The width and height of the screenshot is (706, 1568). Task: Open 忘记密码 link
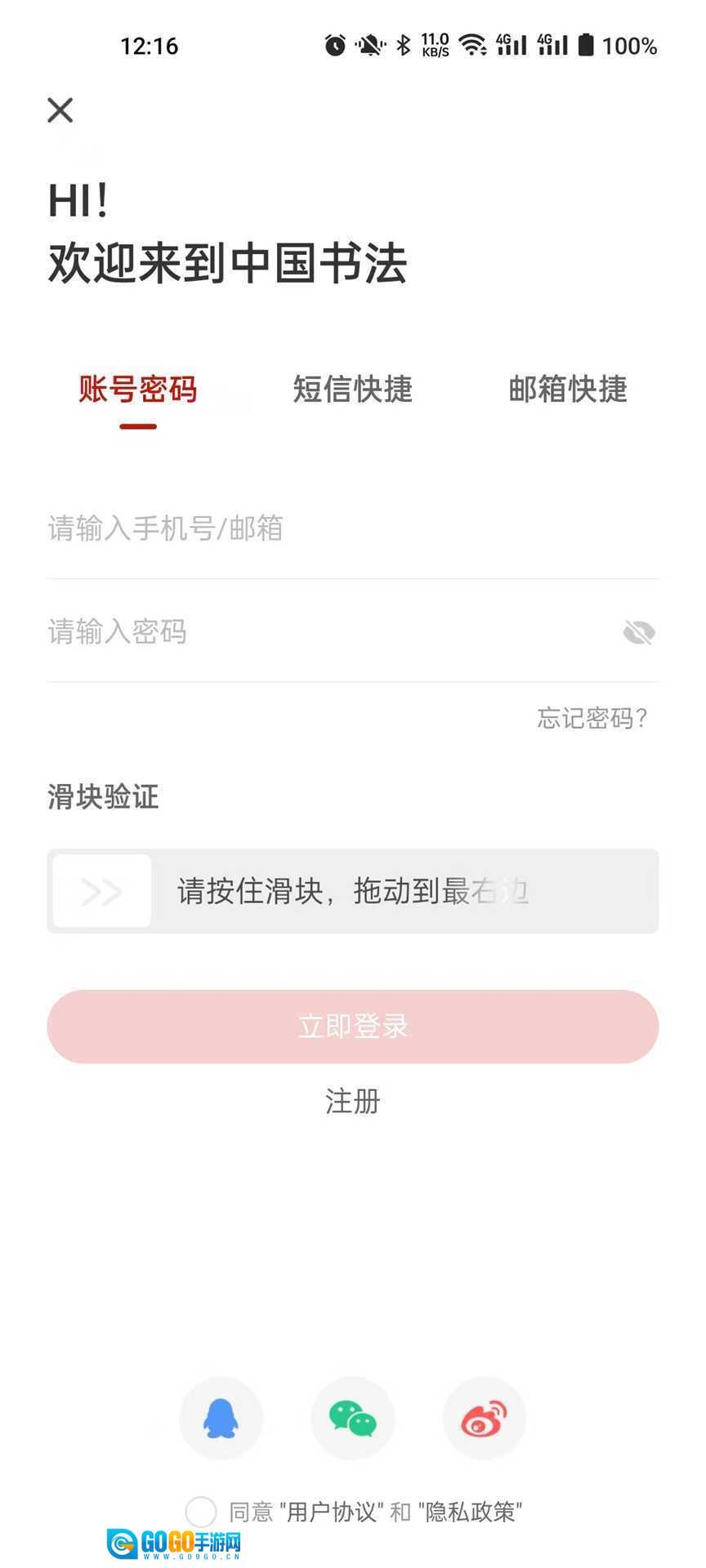(x=592, y=718)
